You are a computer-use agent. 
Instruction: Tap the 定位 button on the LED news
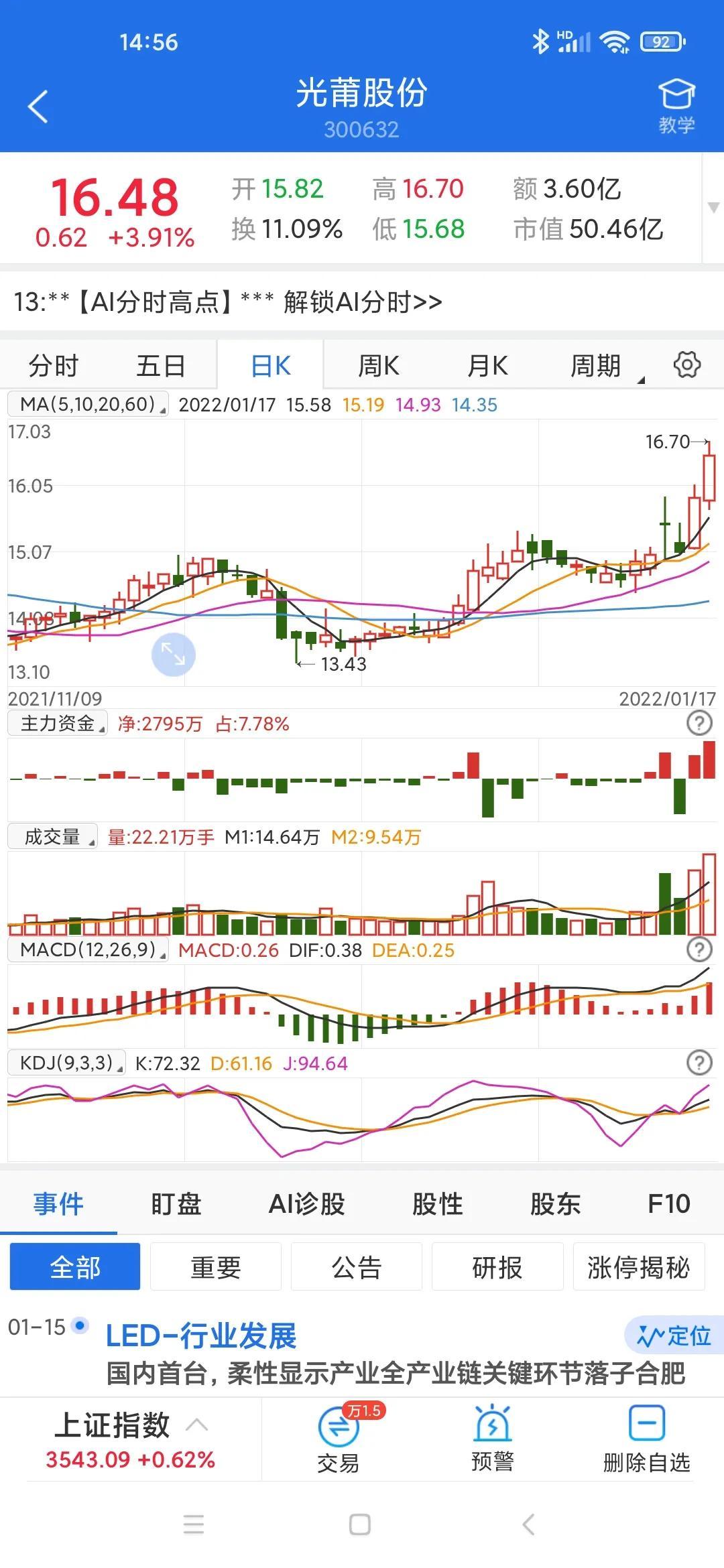coord(673,1335)
